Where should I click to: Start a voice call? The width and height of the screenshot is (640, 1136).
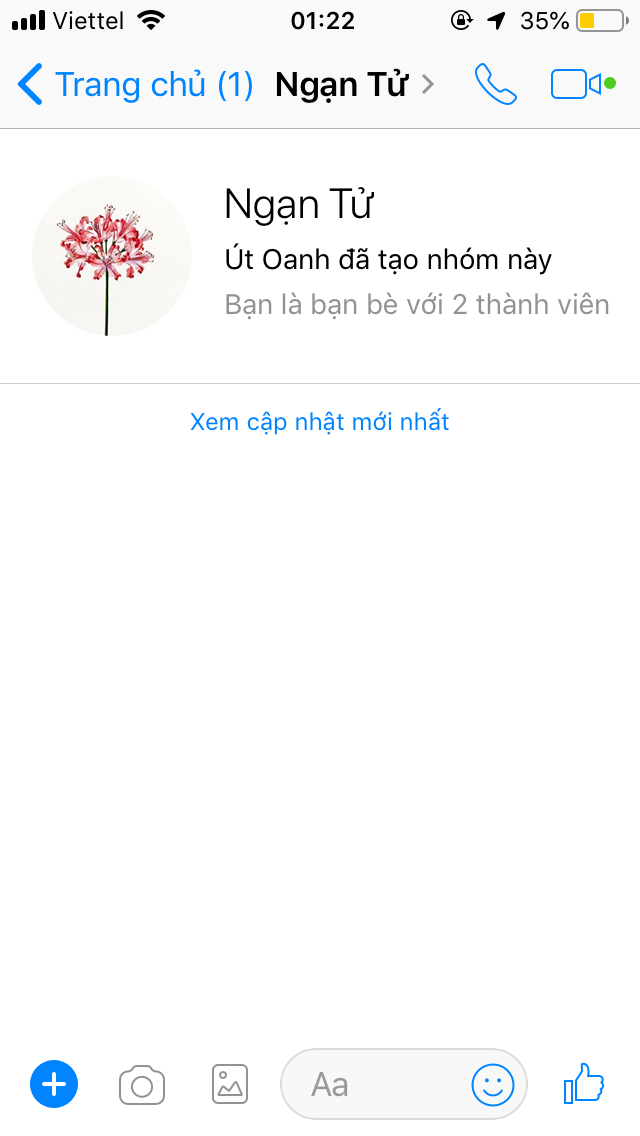click(496, 85)
